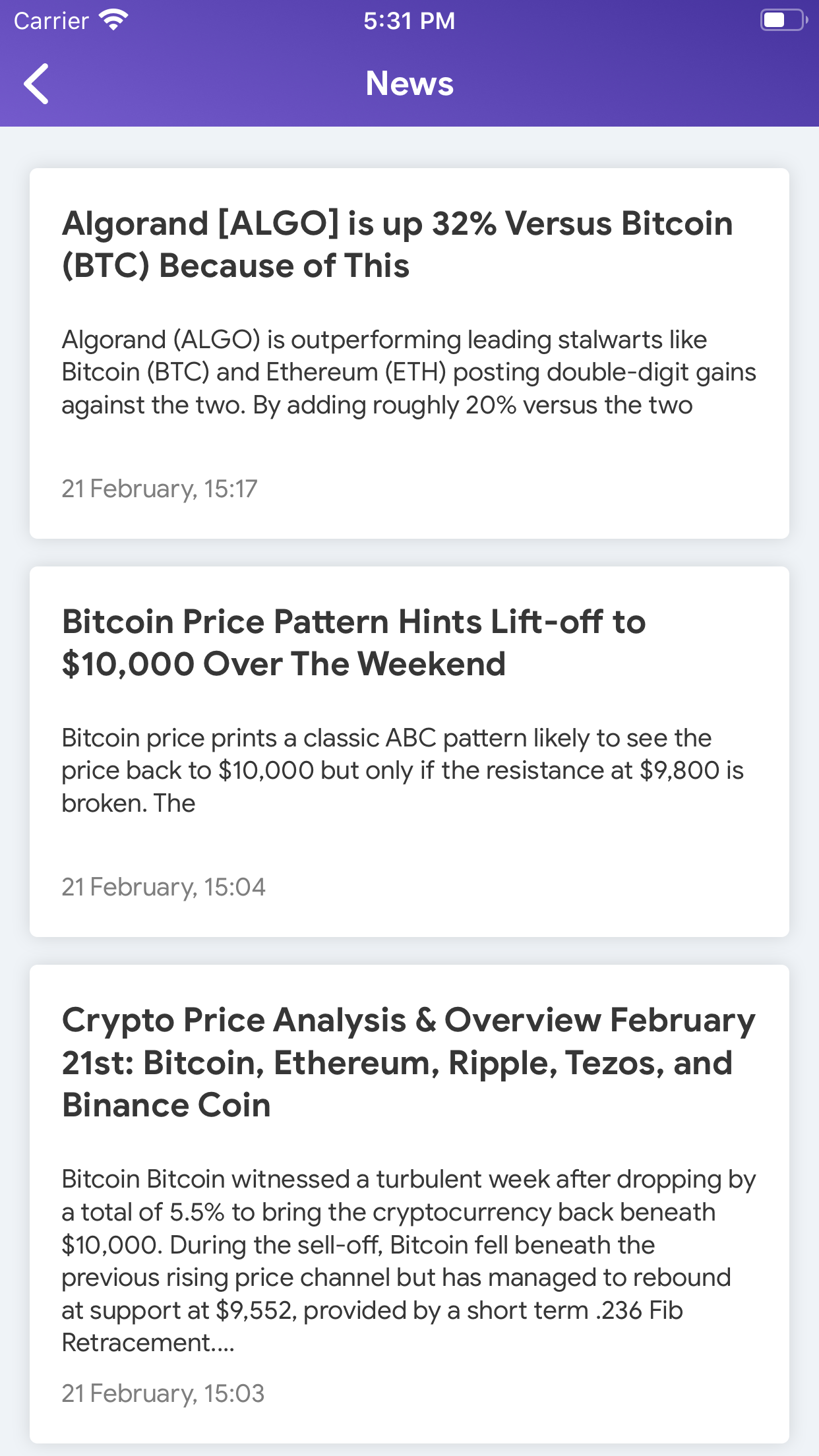Image resolution: width=819 pixels, height=1456 pixels.
Task: Tap the clock showing 5:31 PM
Action: point(409,20)
